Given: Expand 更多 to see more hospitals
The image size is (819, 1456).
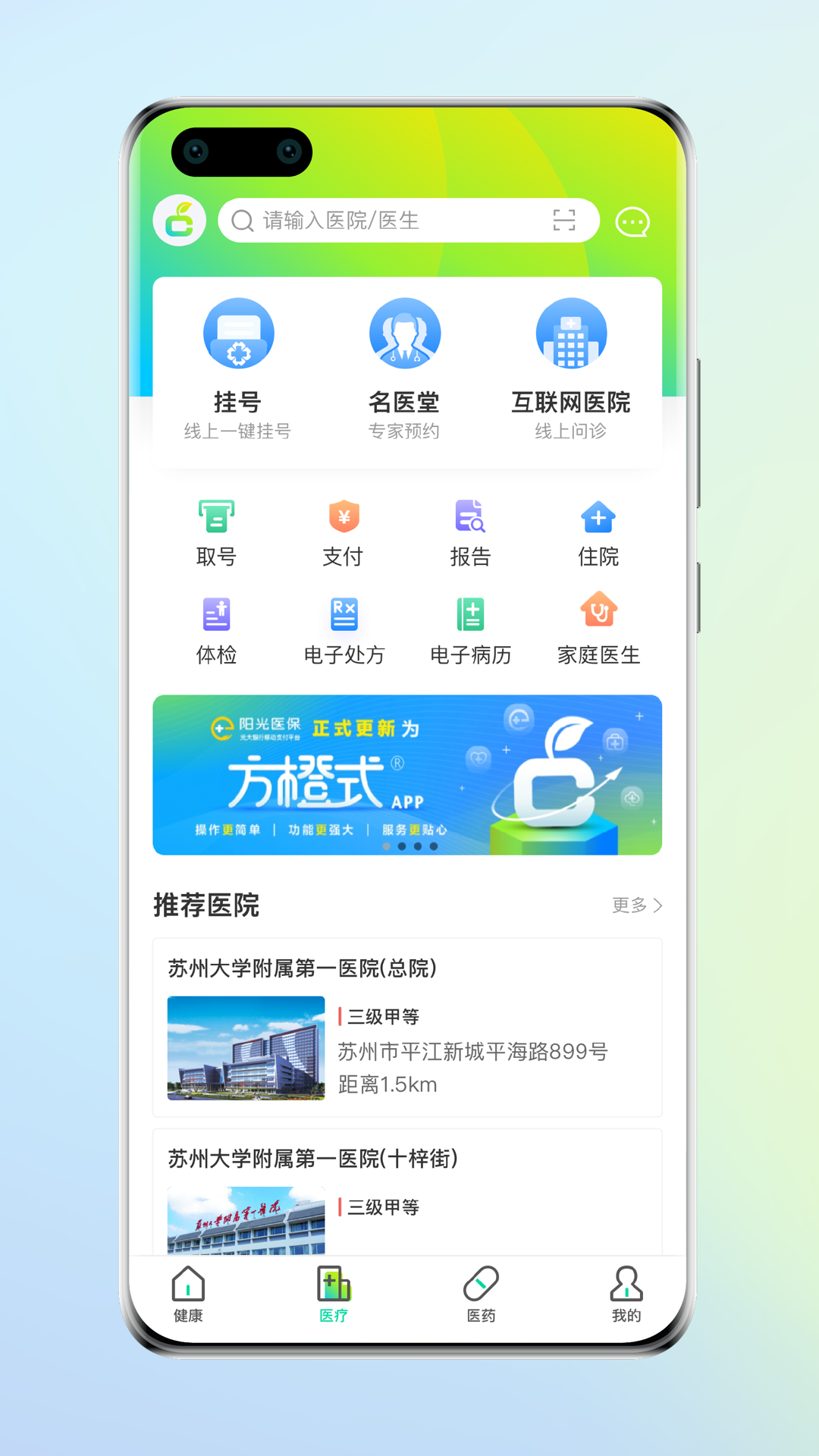Looking at the screenshot, I should (x=635, y=905).
